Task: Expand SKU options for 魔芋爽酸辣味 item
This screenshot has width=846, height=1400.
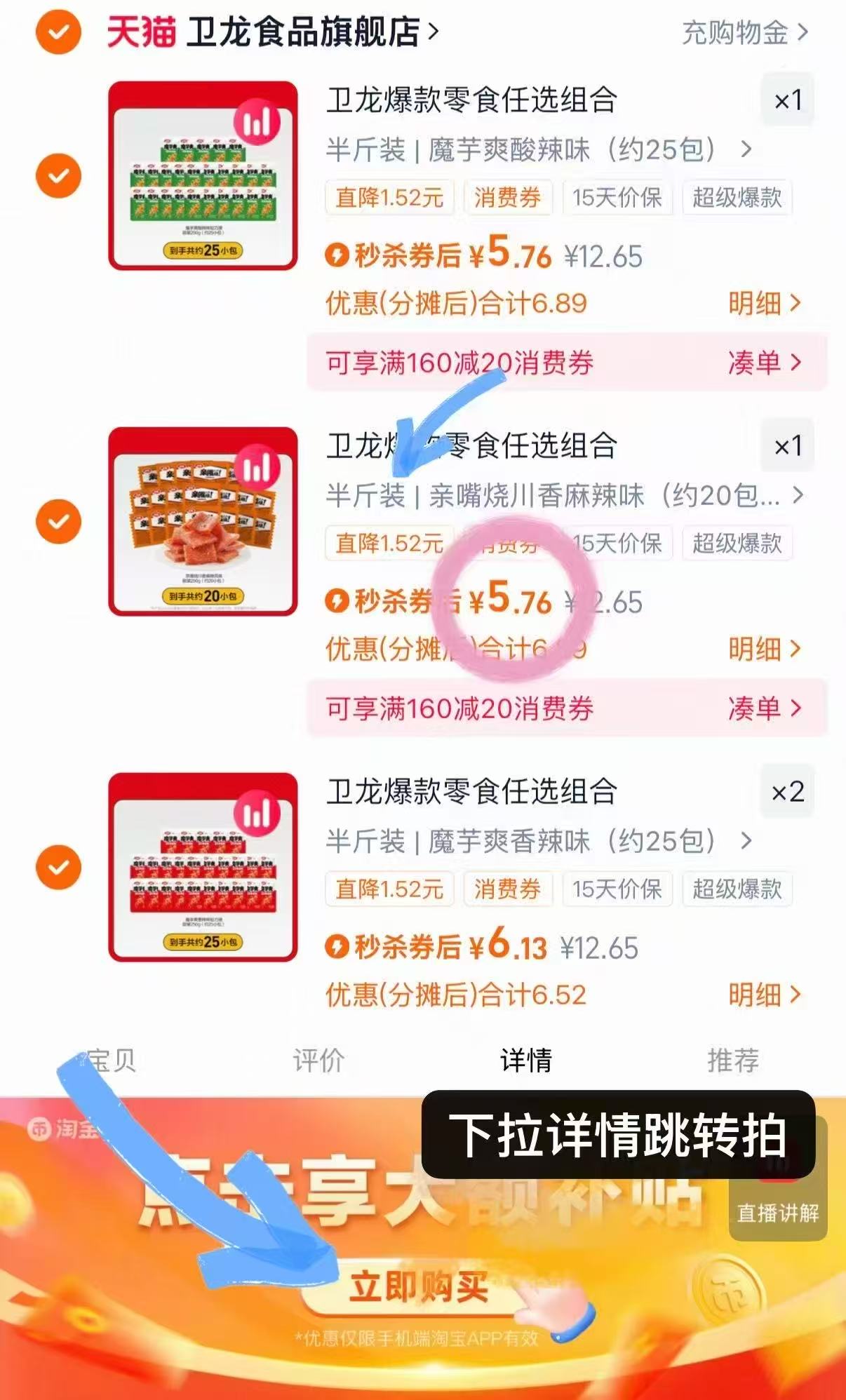Action: click(x=746, y=149)
